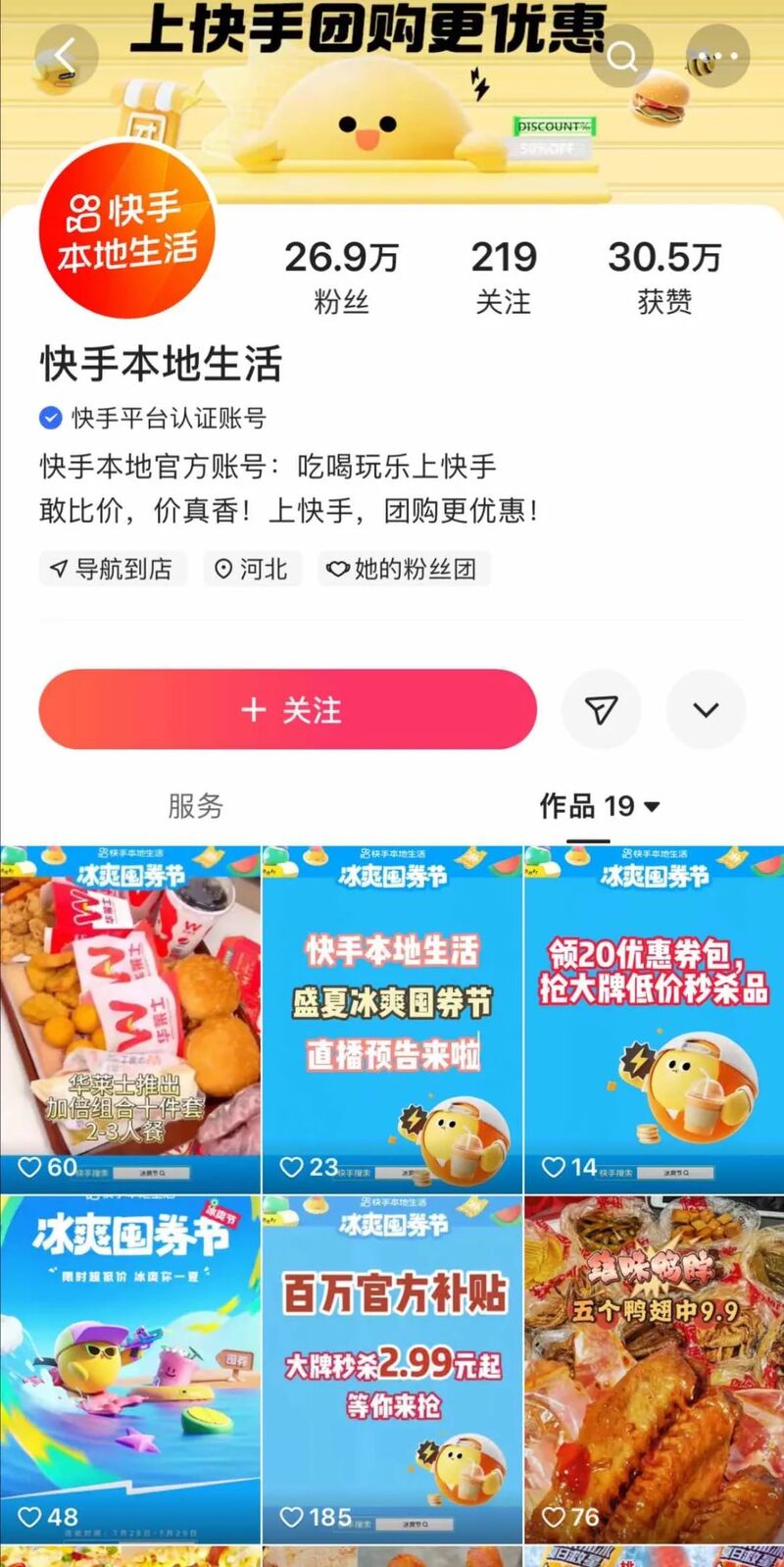The width and height of the screenshot is (784, 1567).
Task: Select the 作品 19 tab
Action: (598, 806)
